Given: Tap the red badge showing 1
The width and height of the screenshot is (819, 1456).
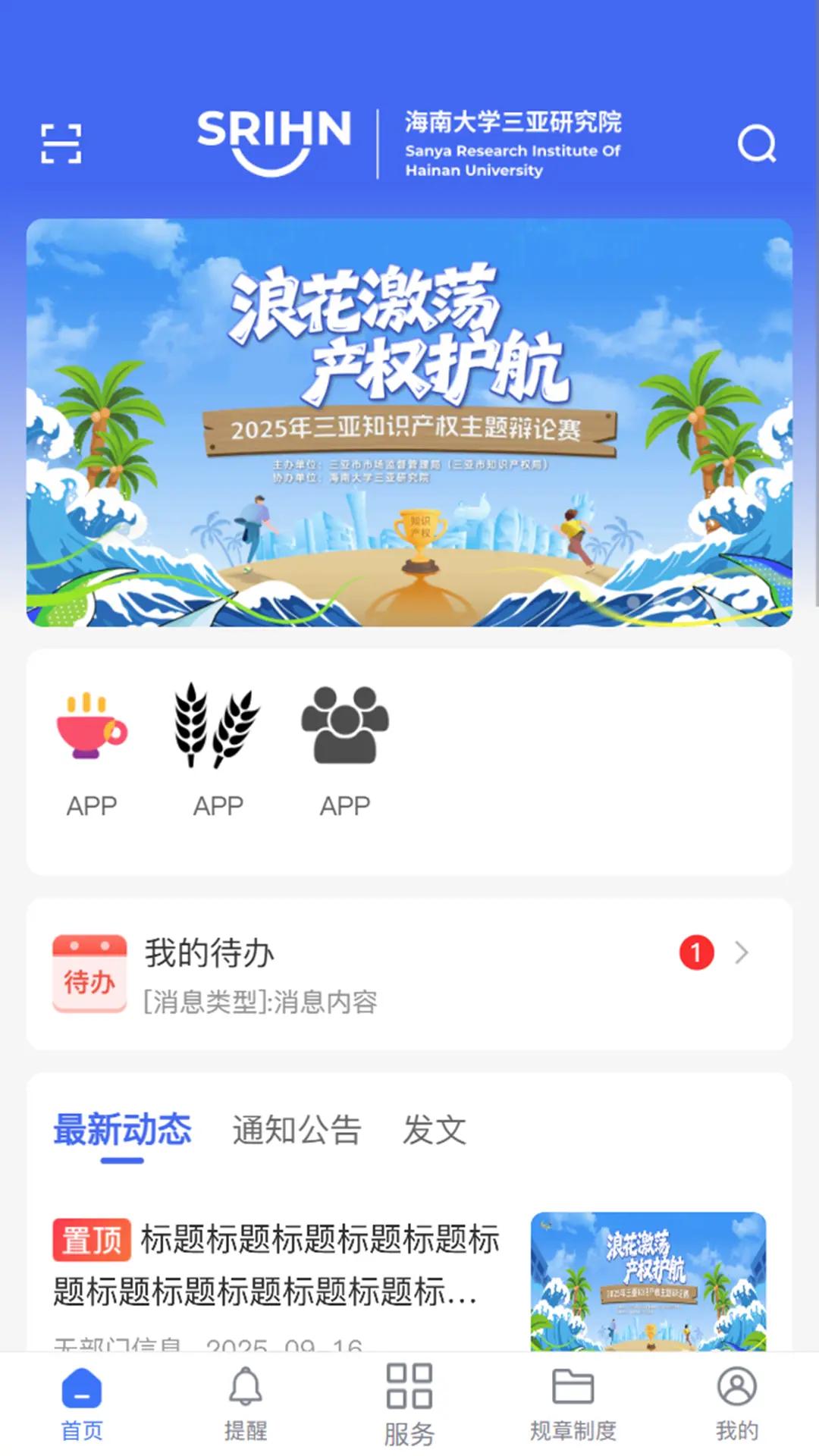Looking at the screenshot, I should (x=695, y=953).
